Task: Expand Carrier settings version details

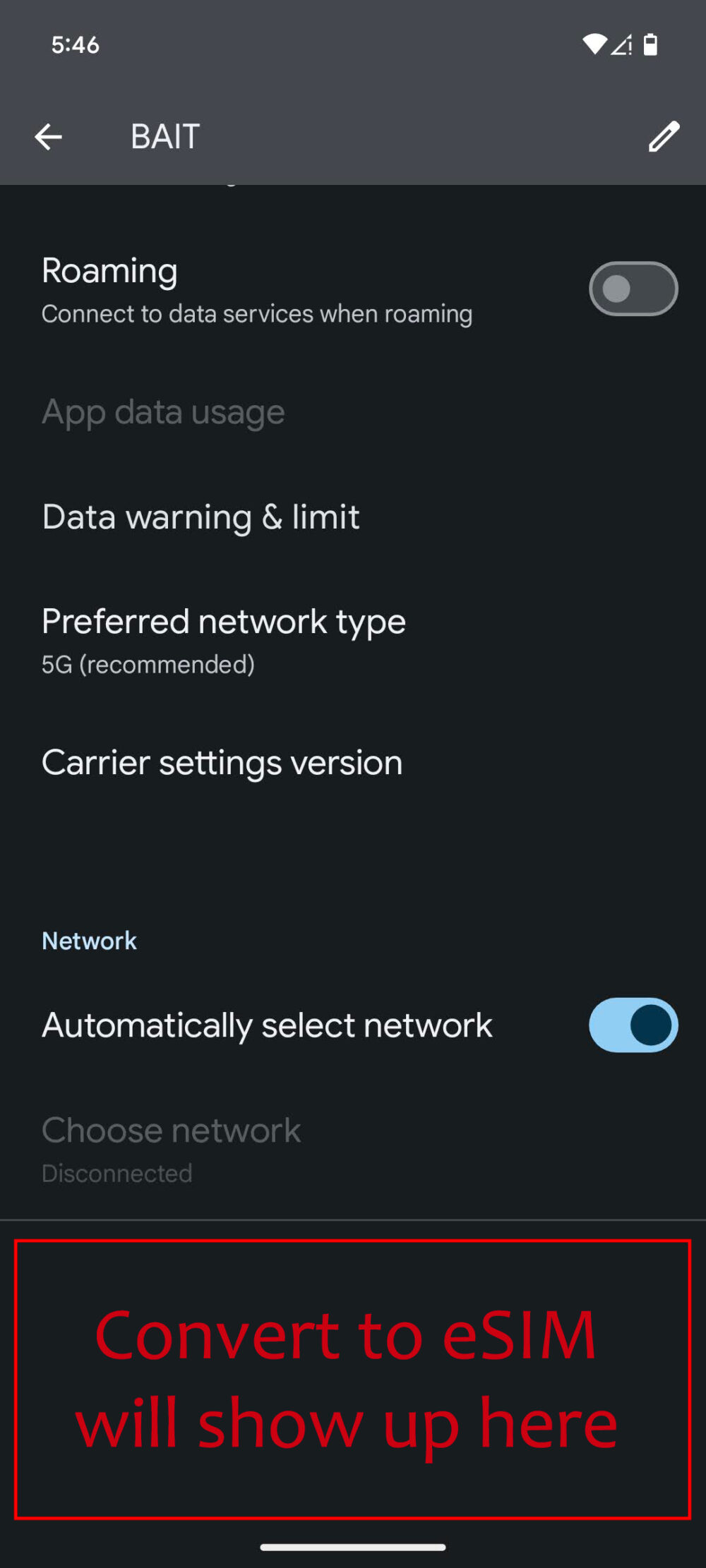Action: 222,761
